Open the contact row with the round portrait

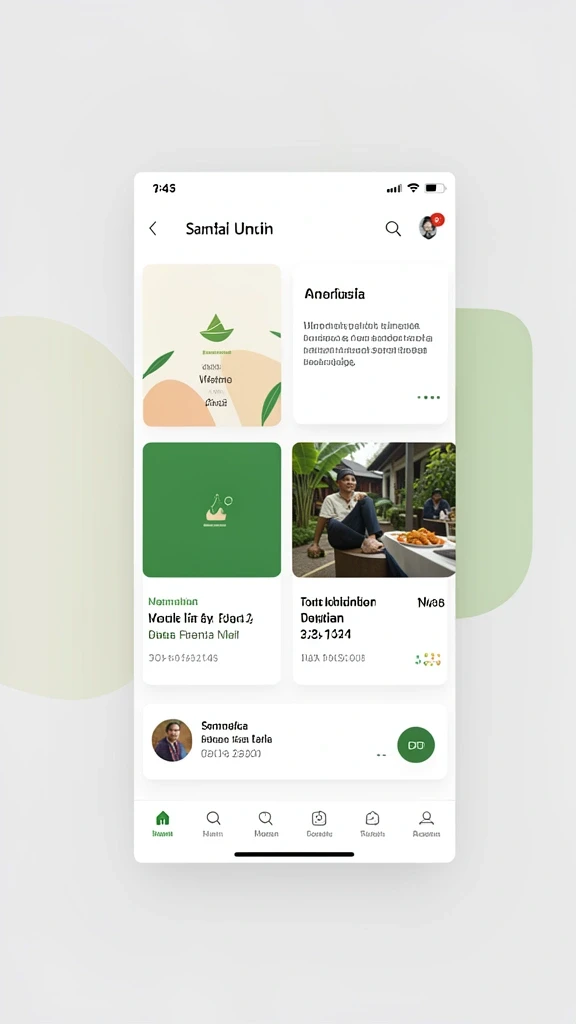click(295, 741)
